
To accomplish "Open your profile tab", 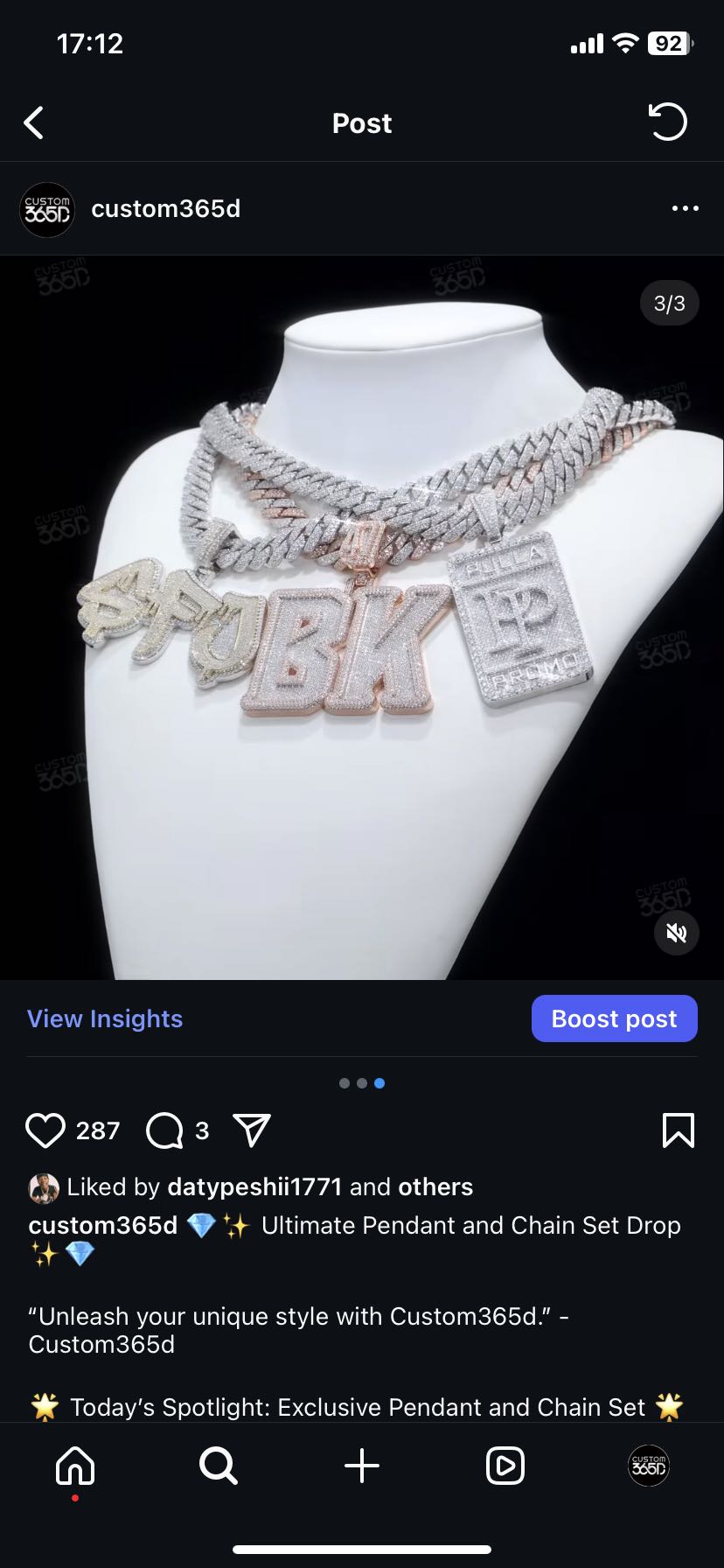I will tap(649, 1465).
